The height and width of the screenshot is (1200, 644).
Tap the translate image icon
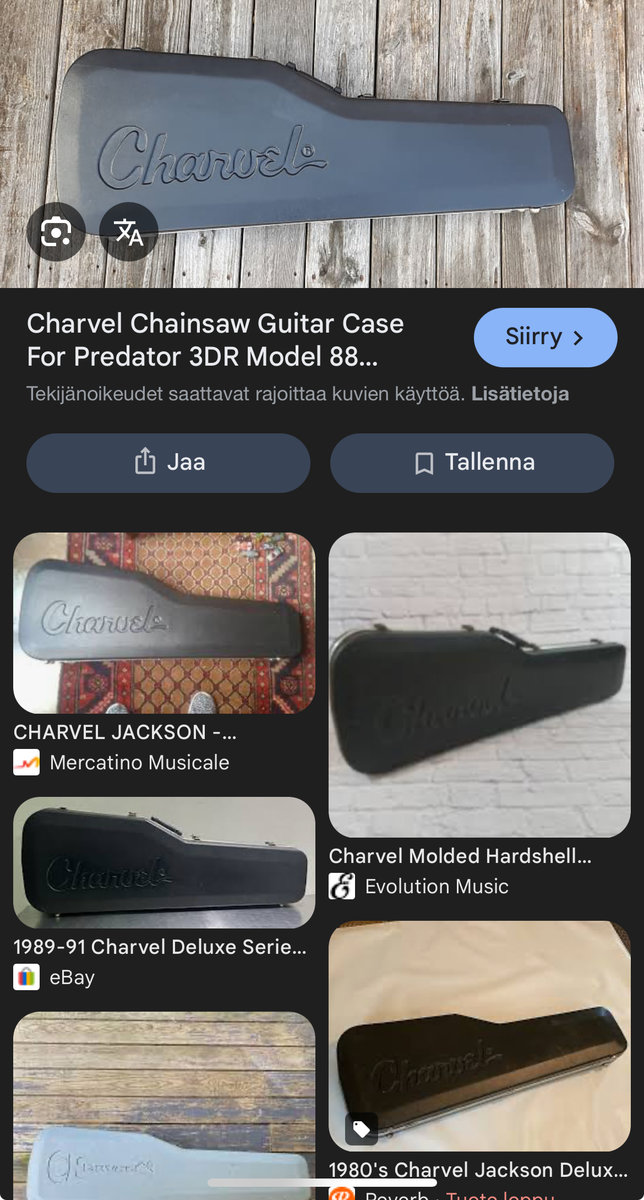click(x=129, y=232)
